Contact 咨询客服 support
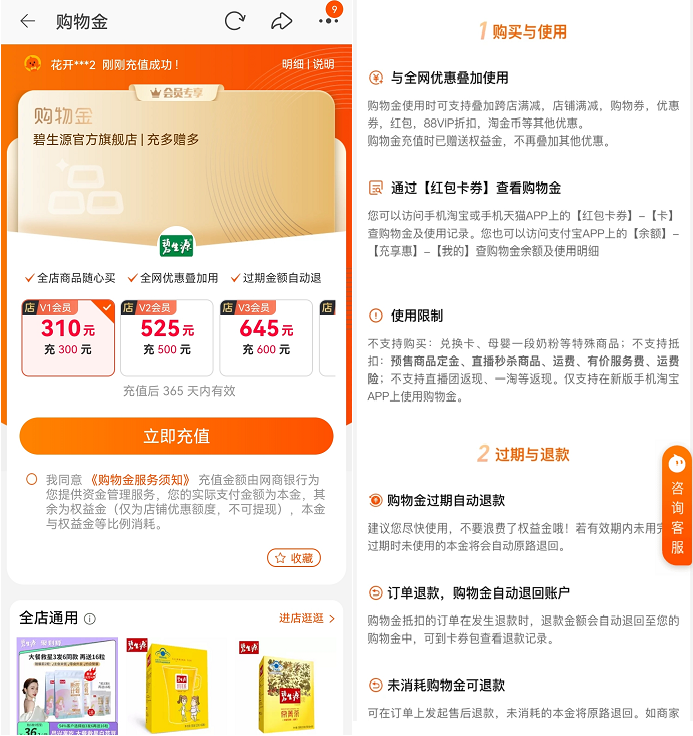This screenshot has width=693, height=736. point(677,505)
